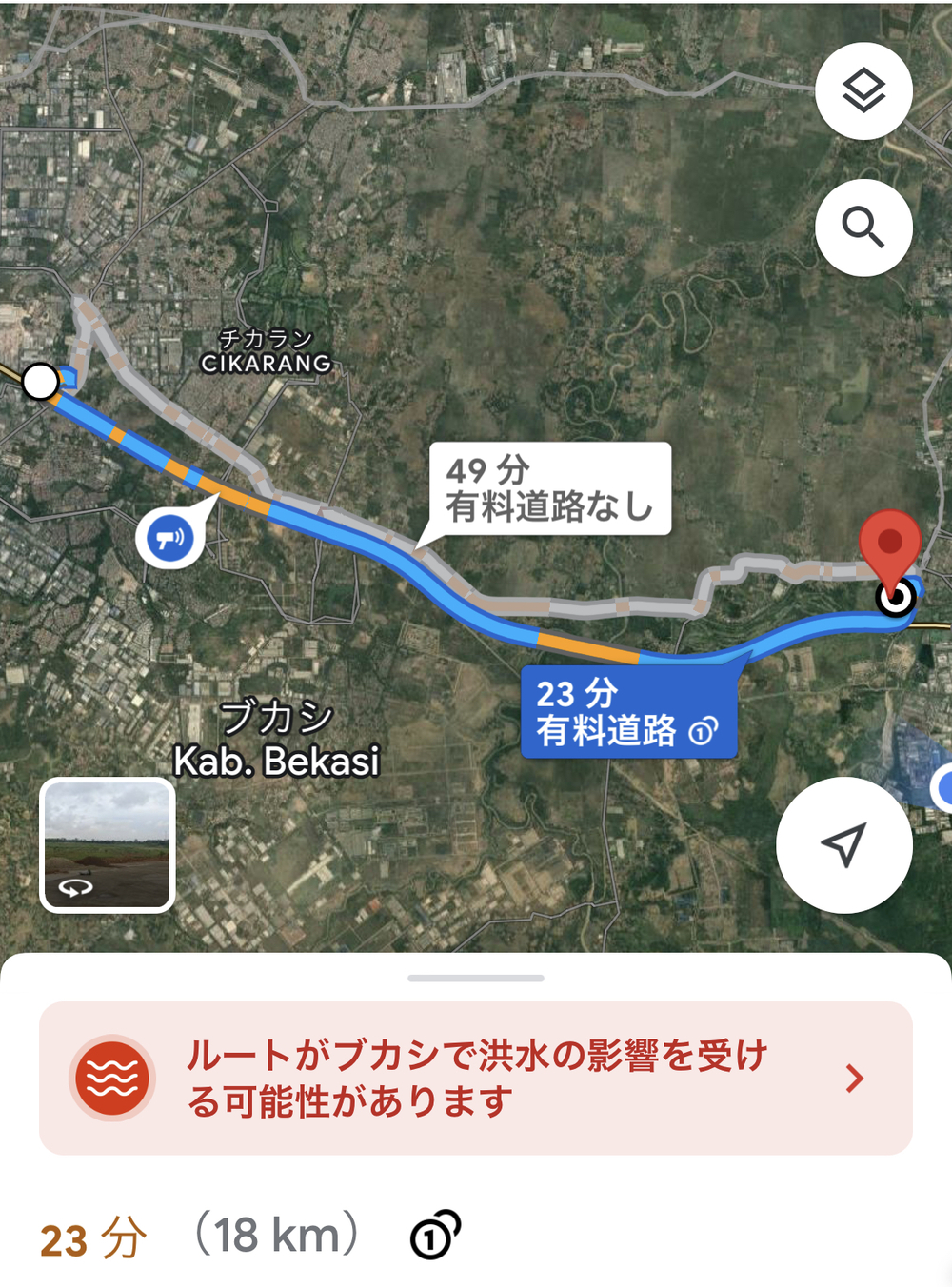Screen dimensions: 952x1287
Task: Tap the blue megaphone marker on route
Action: [x=170, y=539]
